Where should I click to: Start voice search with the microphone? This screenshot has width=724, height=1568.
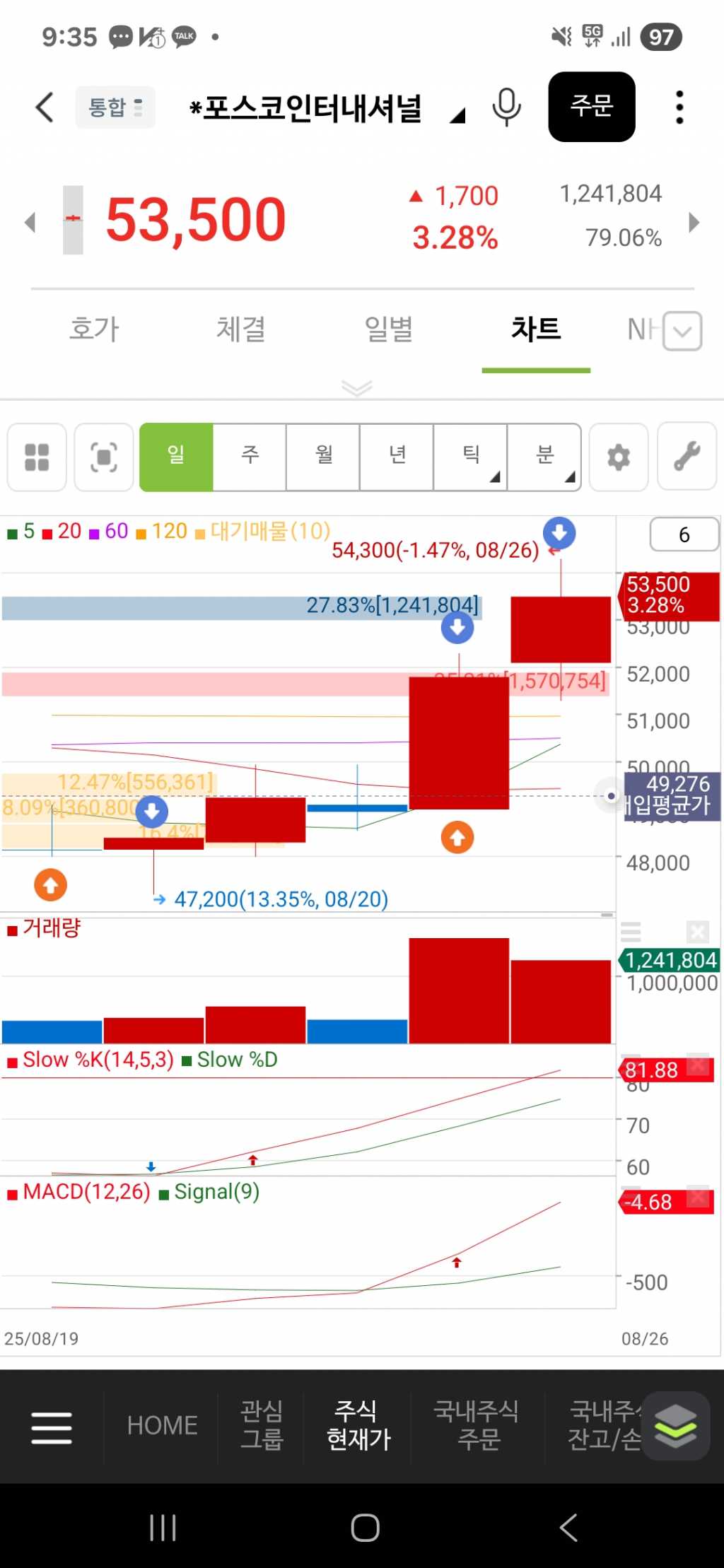pos(506,107)
